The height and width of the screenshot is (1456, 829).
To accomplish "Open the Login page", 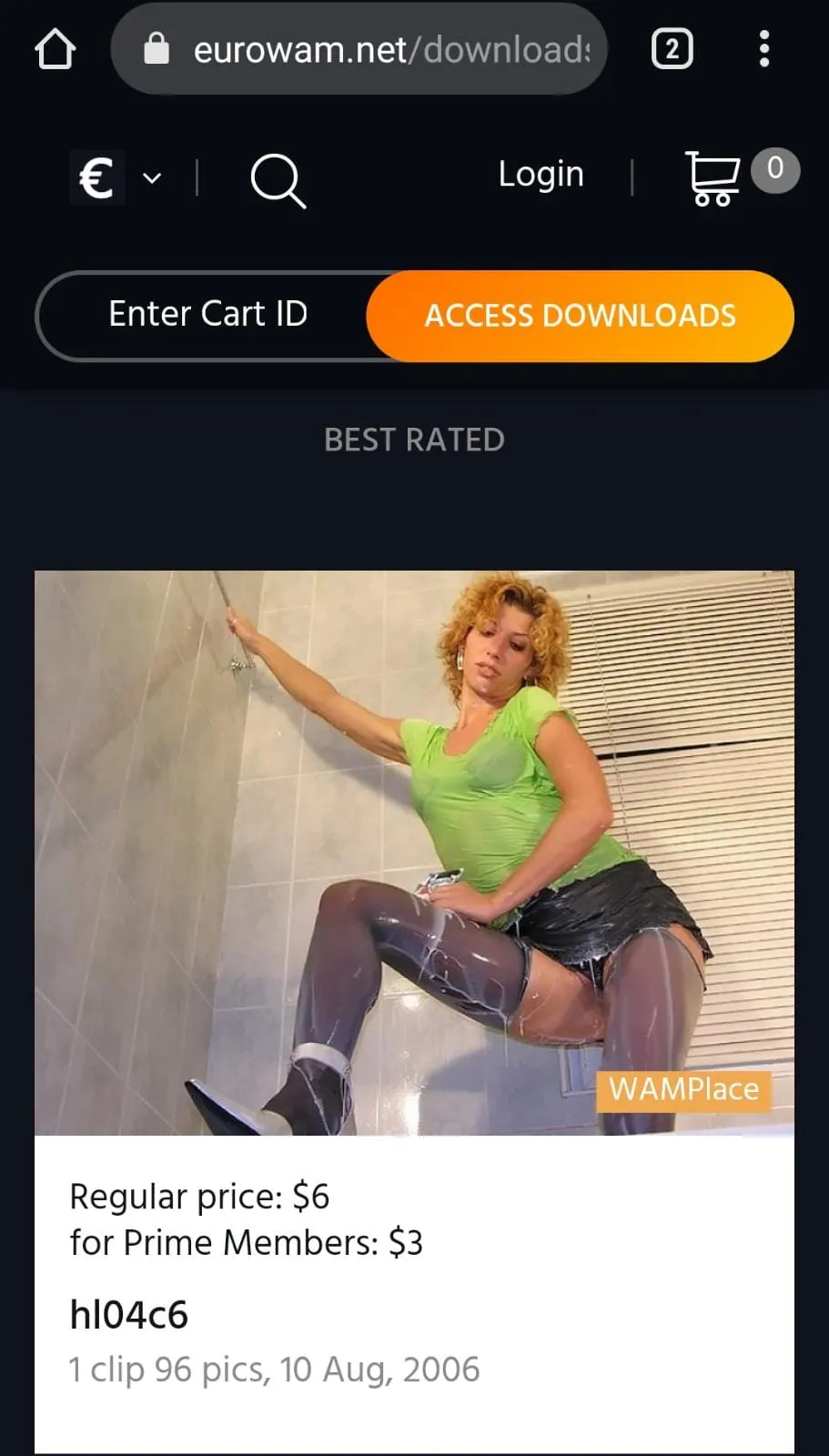I will click(541, 175).
